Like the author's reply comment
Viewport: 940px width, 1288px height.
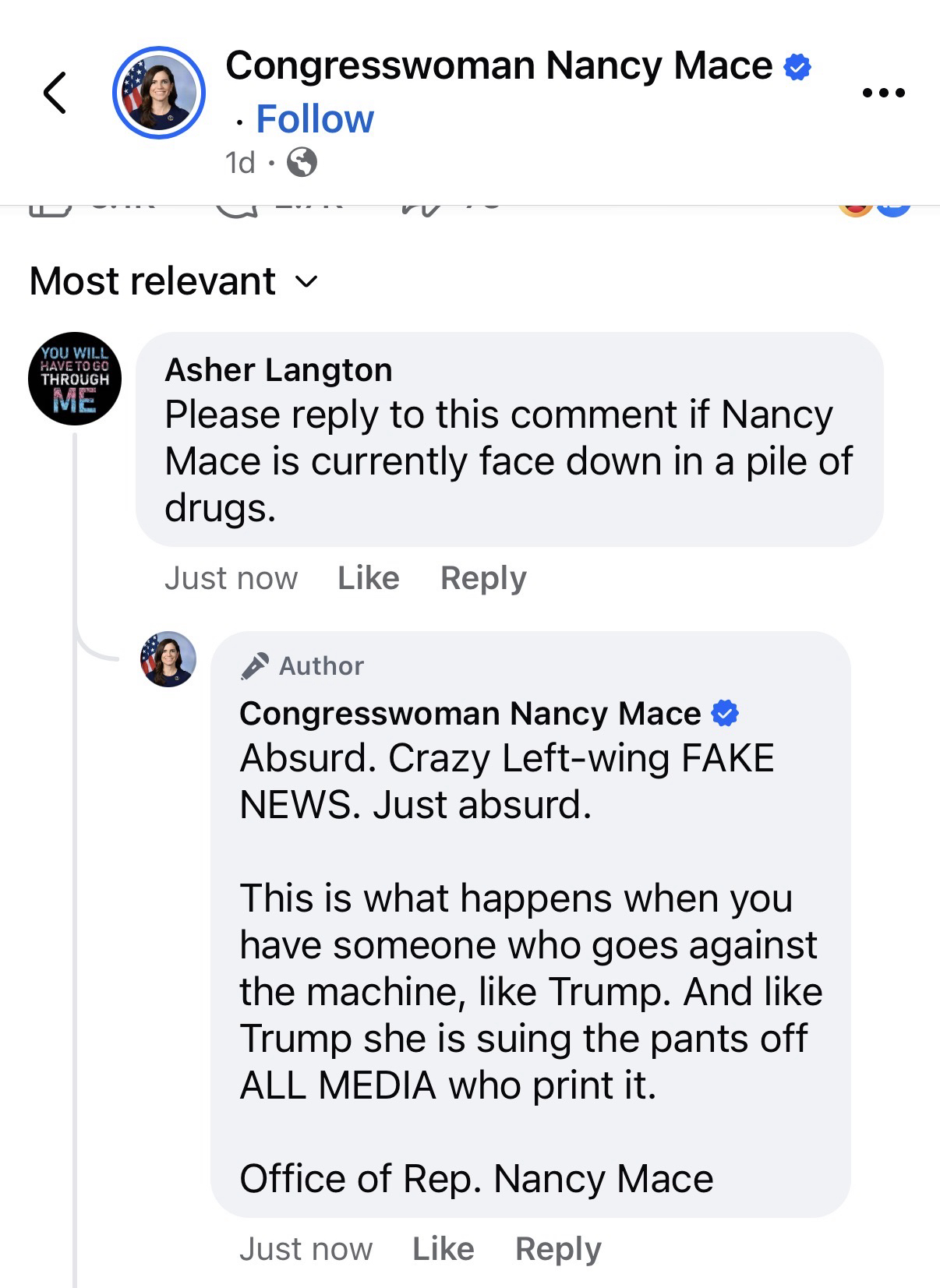pos(443,1249)
